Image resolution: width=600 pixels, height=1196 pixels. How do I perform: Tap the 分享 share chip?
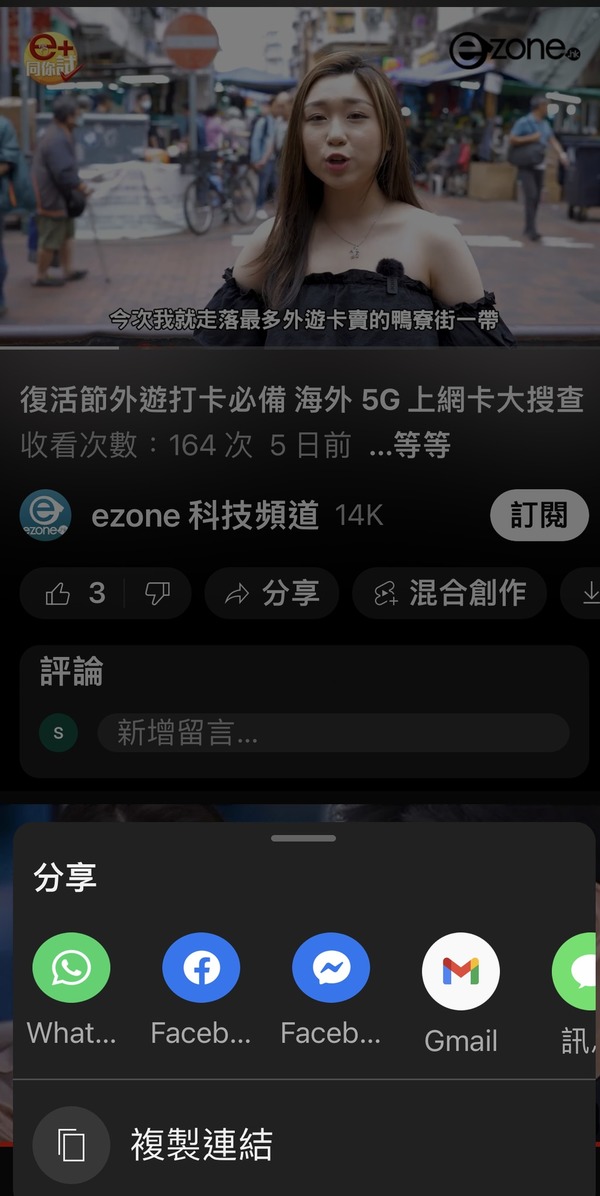click(272, 594)
